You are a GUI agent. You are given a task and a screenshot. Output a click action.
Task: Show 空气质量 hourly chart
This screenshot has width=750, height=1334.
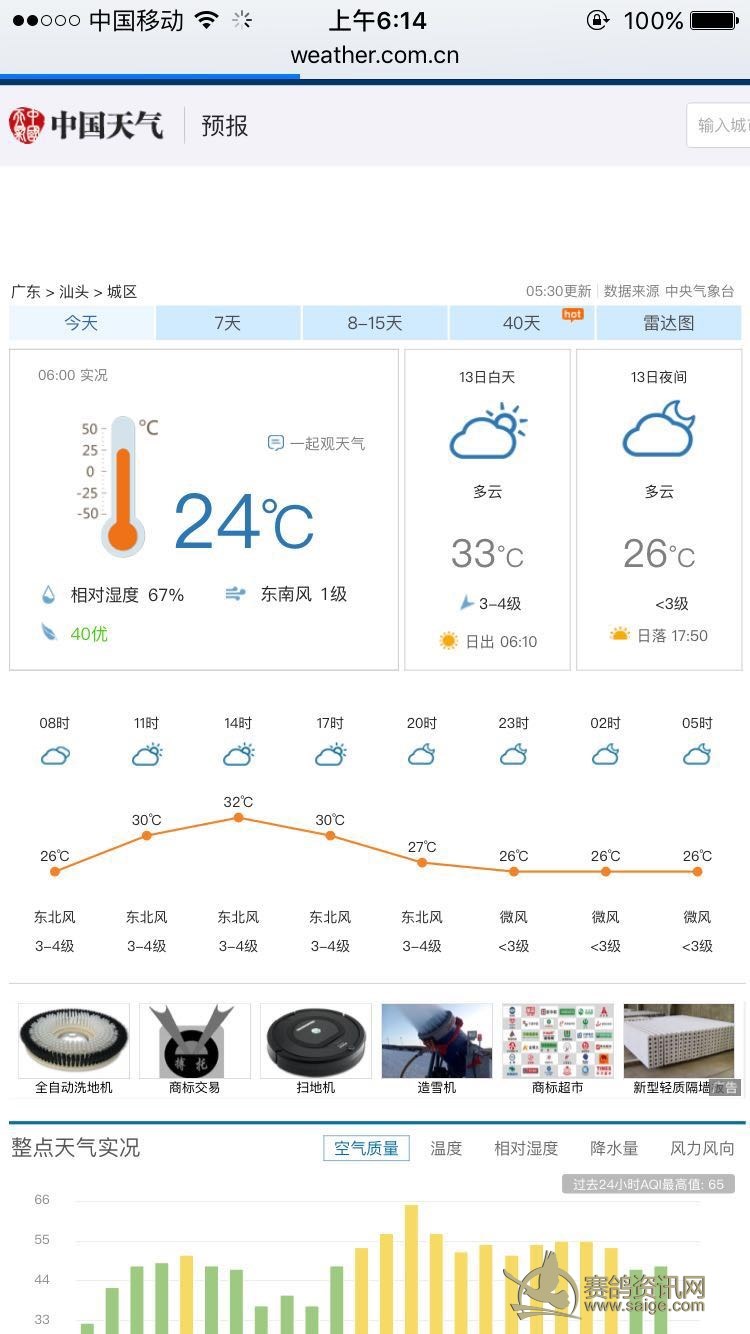coord(366,1148)
